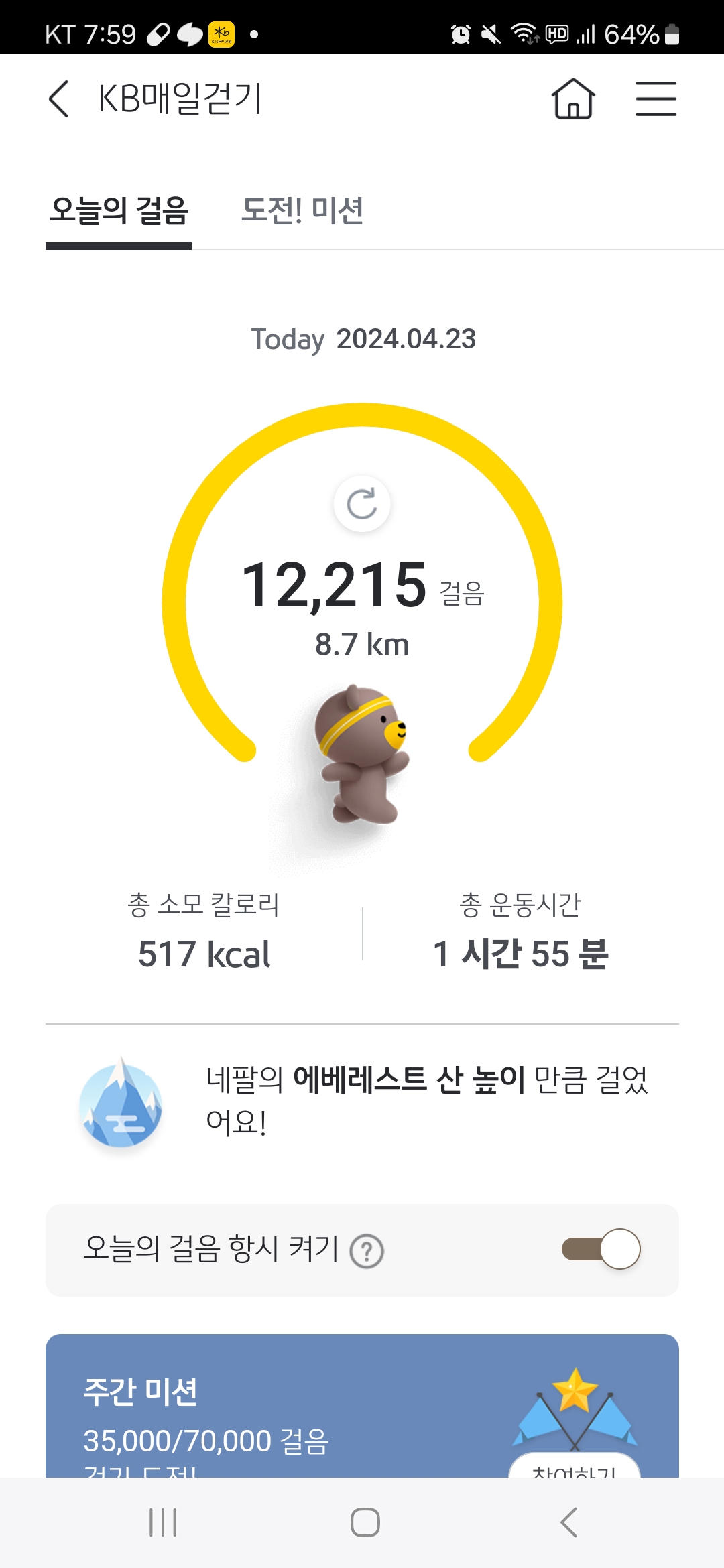Open the home icon in header
This screenshot has width=724, height=1568.
pyautogui.click(x=573, y=99)
